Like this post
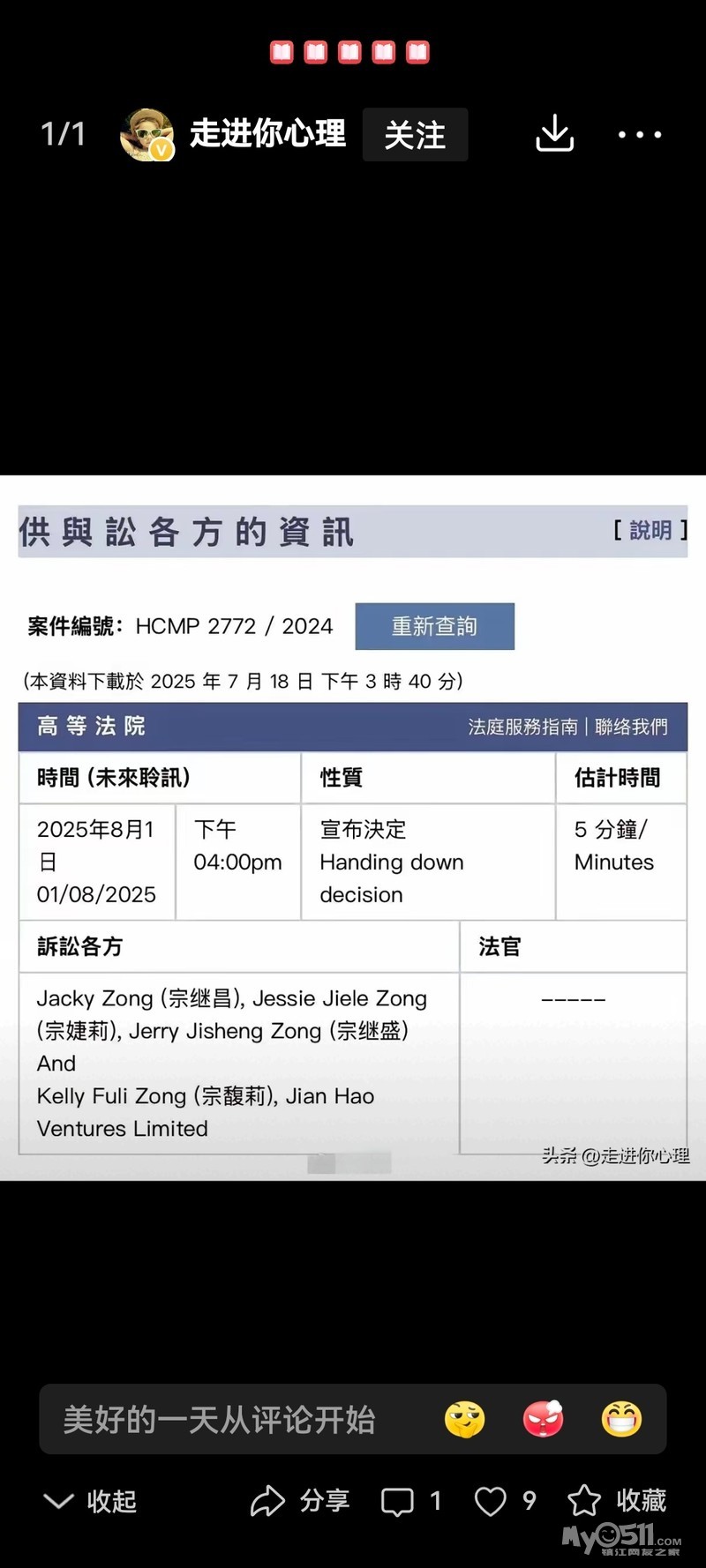This screenshot has height=1568, width=706. click(505, 1501)
